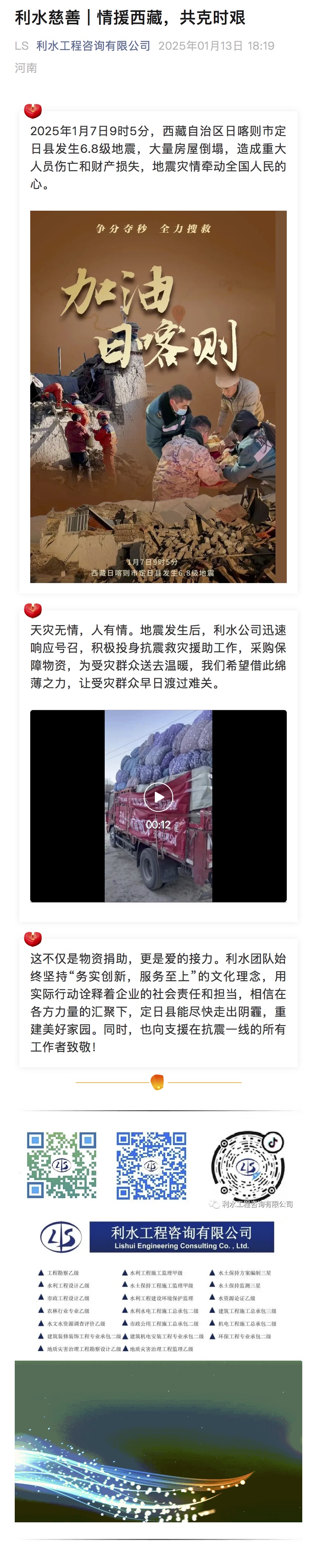Image resolution: width=317 pixels, height=1568 pixels.
Task: Open the 利水工程咨询有限公司 account link
Action: pos(93,46)
